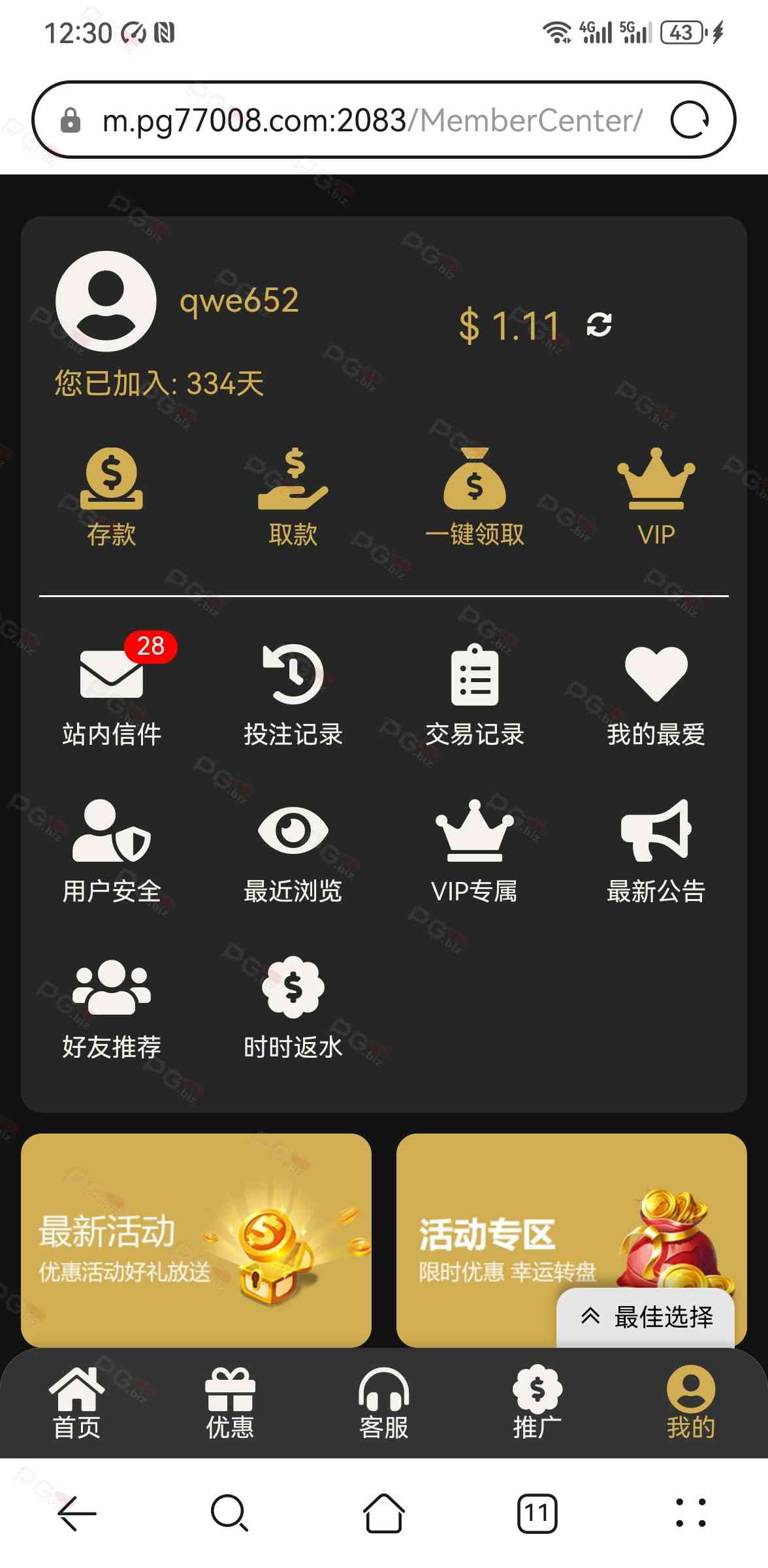
Task: View 投注记录 betting history
Action: point(293,694)
